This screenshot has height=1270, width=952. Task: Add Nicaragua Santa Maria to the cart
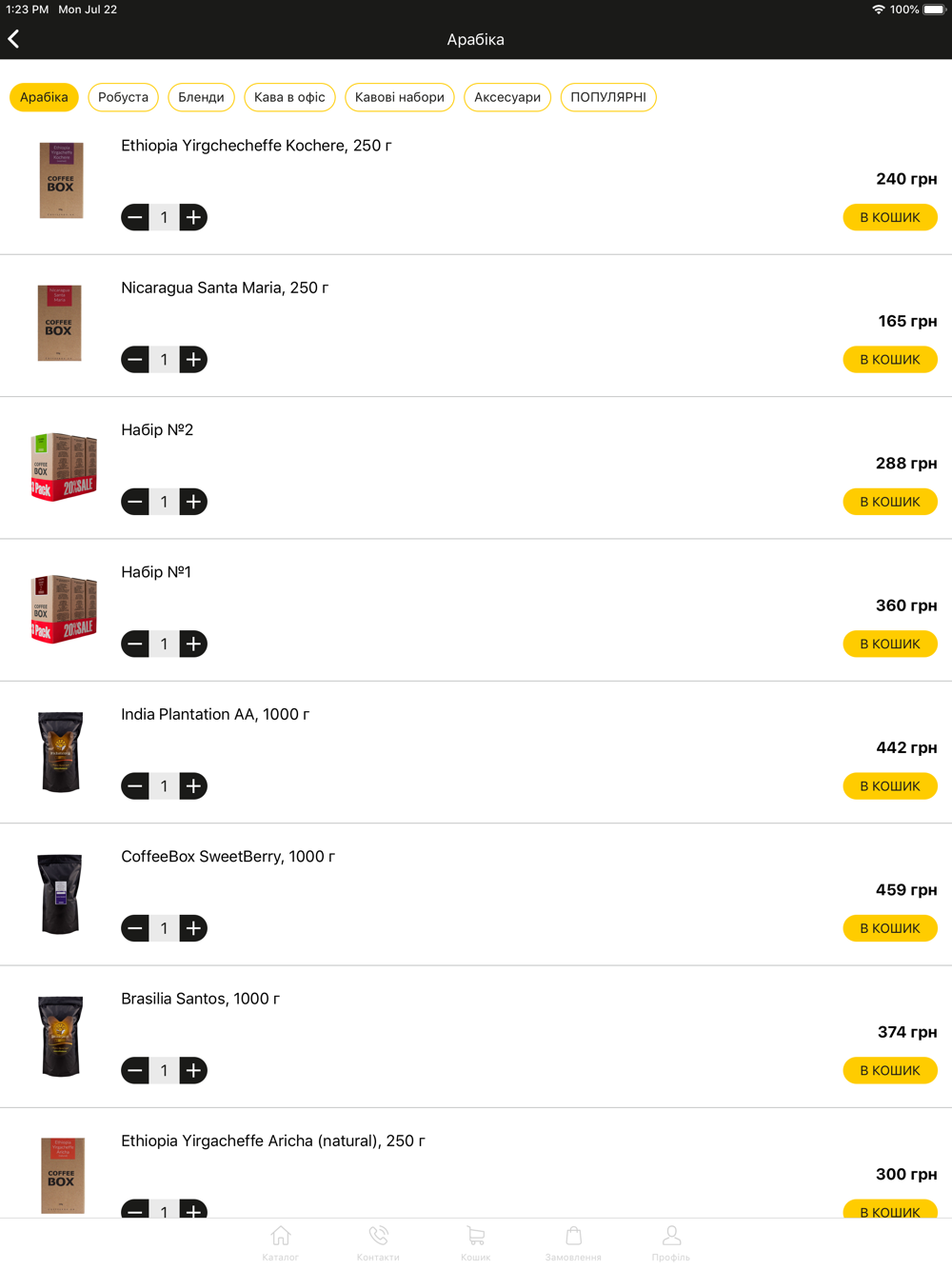tap(890, 360)
